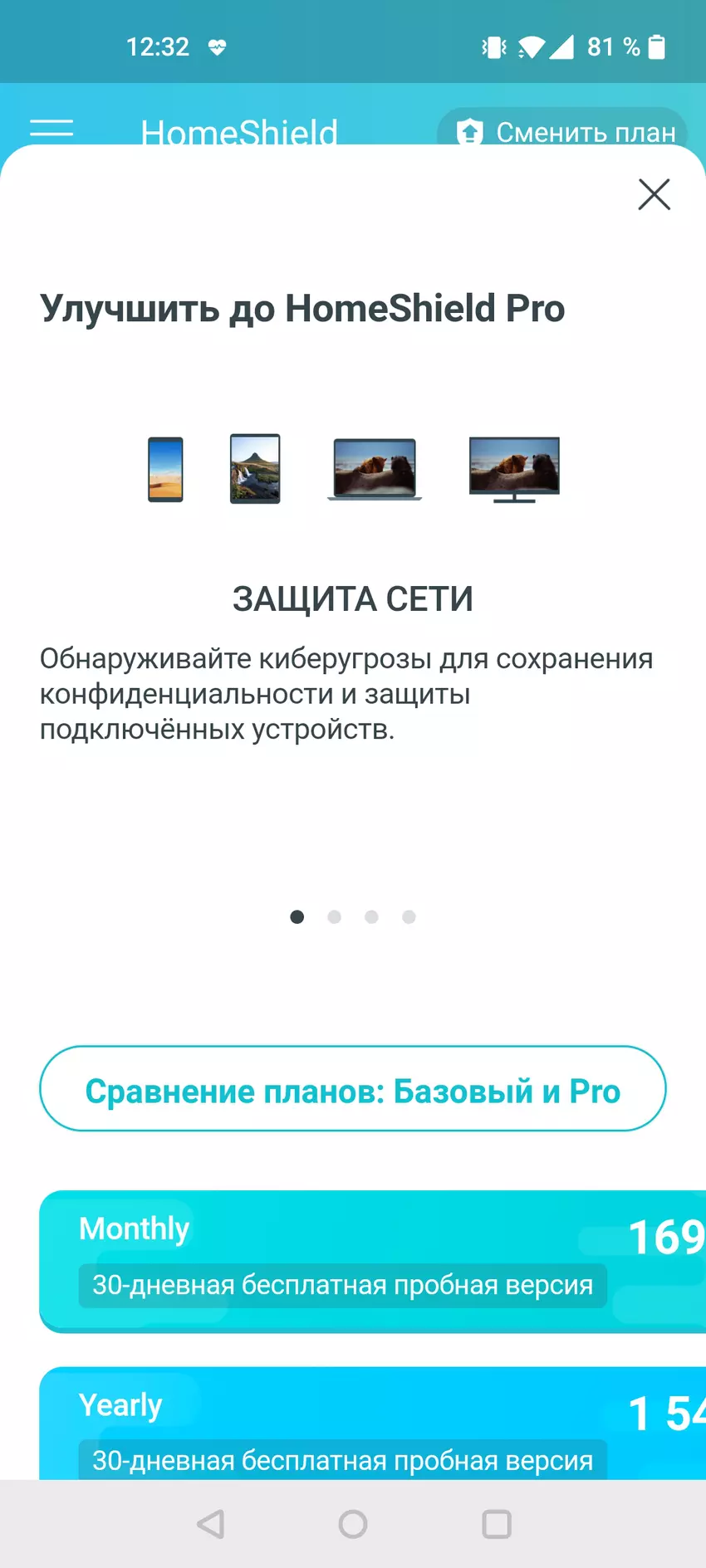Open the hamburger drawer menu
This screenshot has height=1568, width=706.
click(51, 129)
